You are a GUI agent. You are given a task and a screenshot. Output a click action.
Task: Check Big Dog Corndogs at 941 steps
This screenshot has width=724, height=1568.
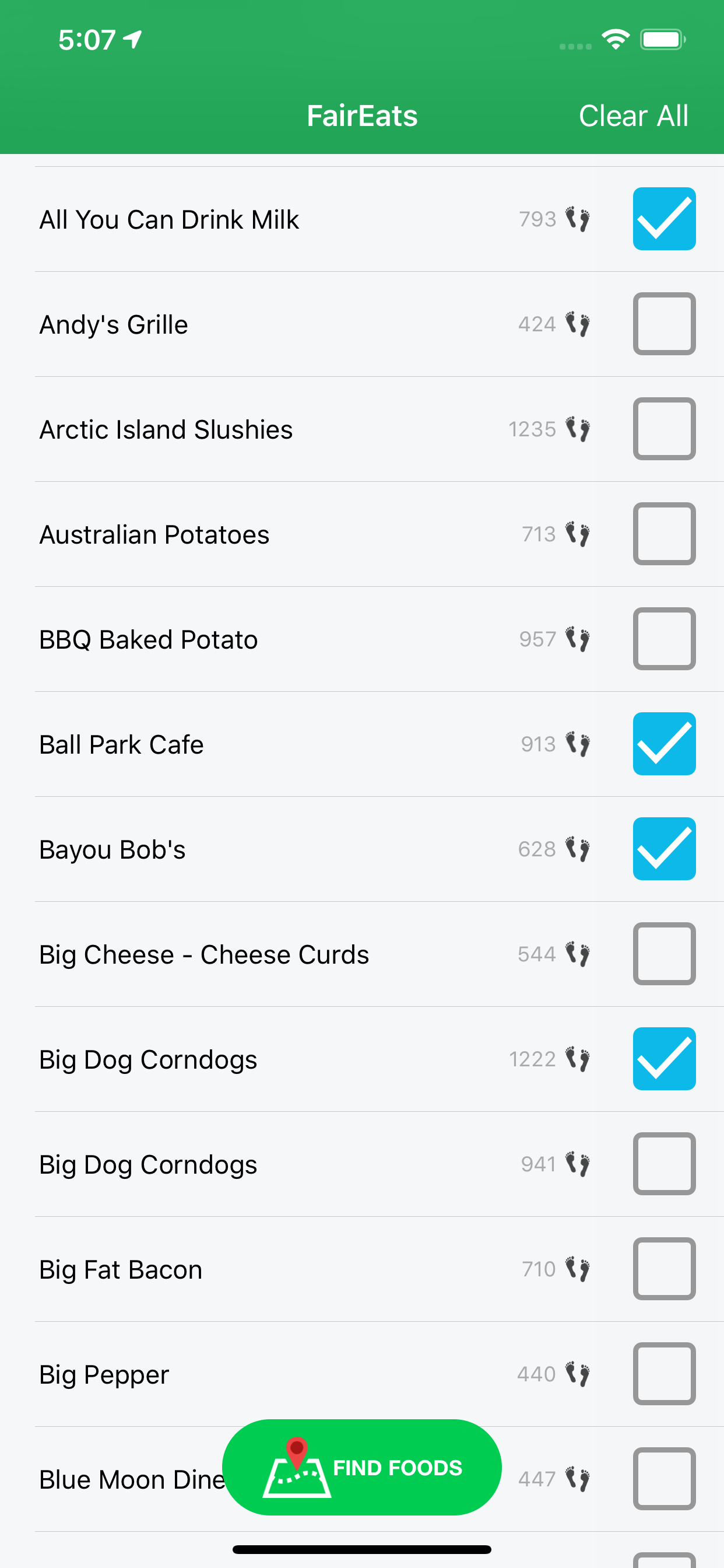tap(664, 1164)
